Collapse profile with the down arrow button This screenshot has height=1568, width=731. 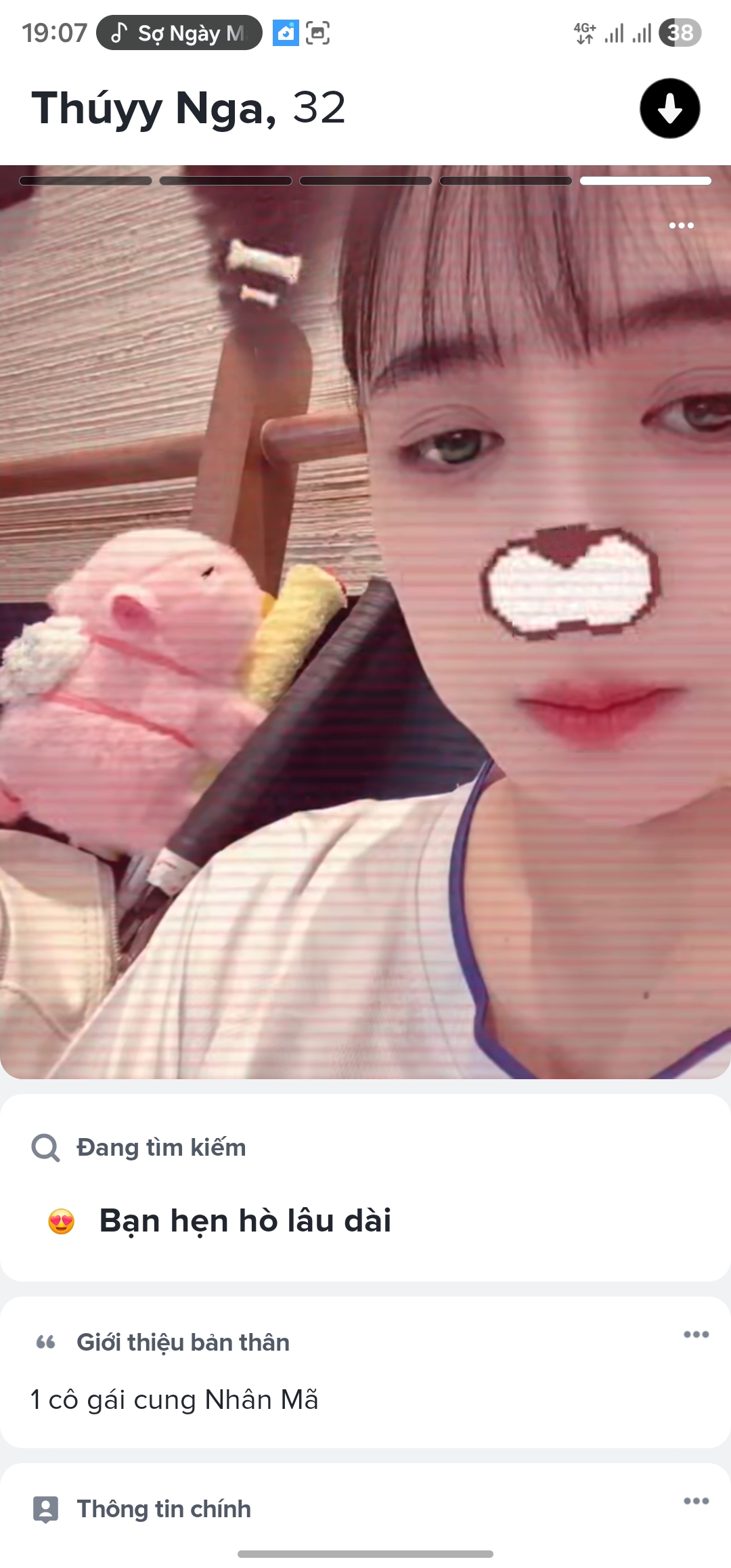669,108
